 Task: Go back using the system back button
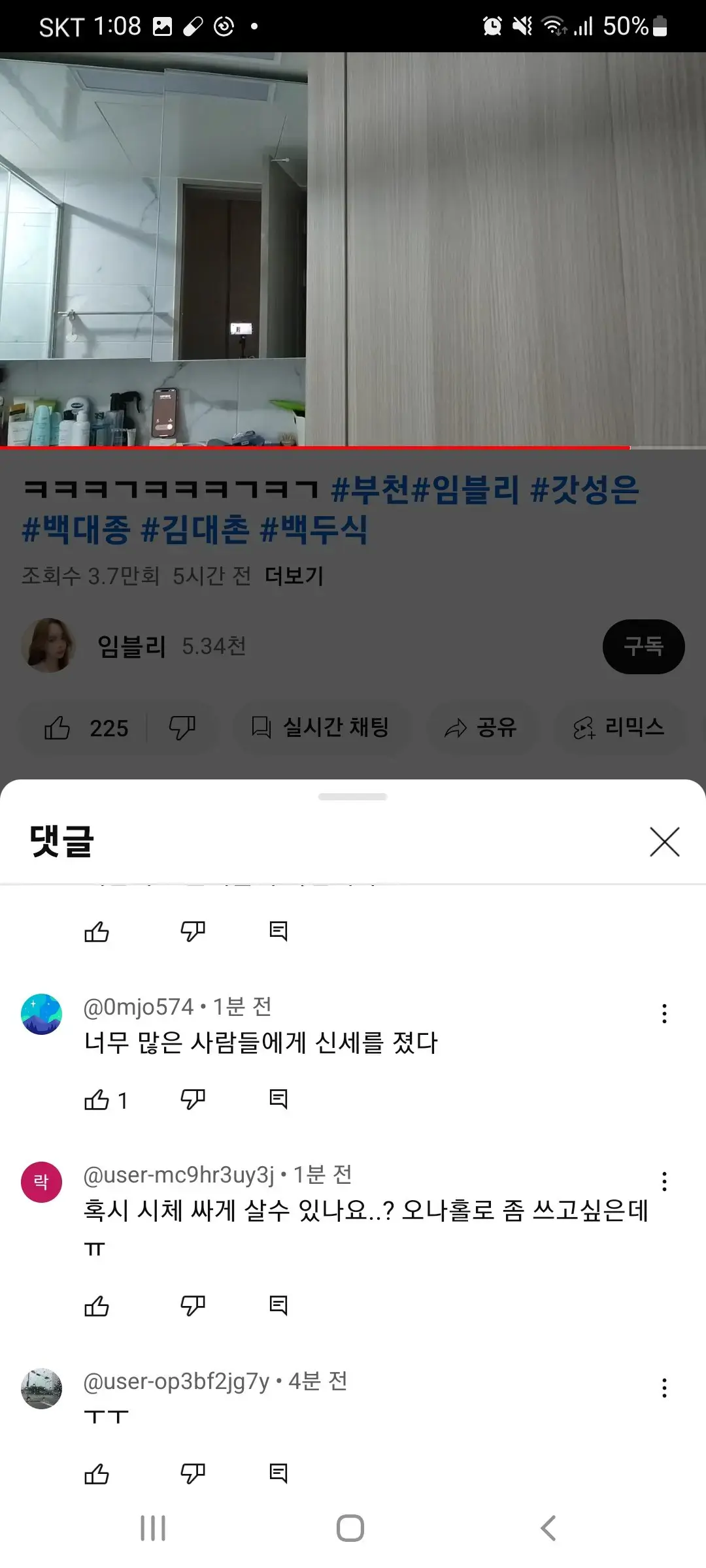548,1528
